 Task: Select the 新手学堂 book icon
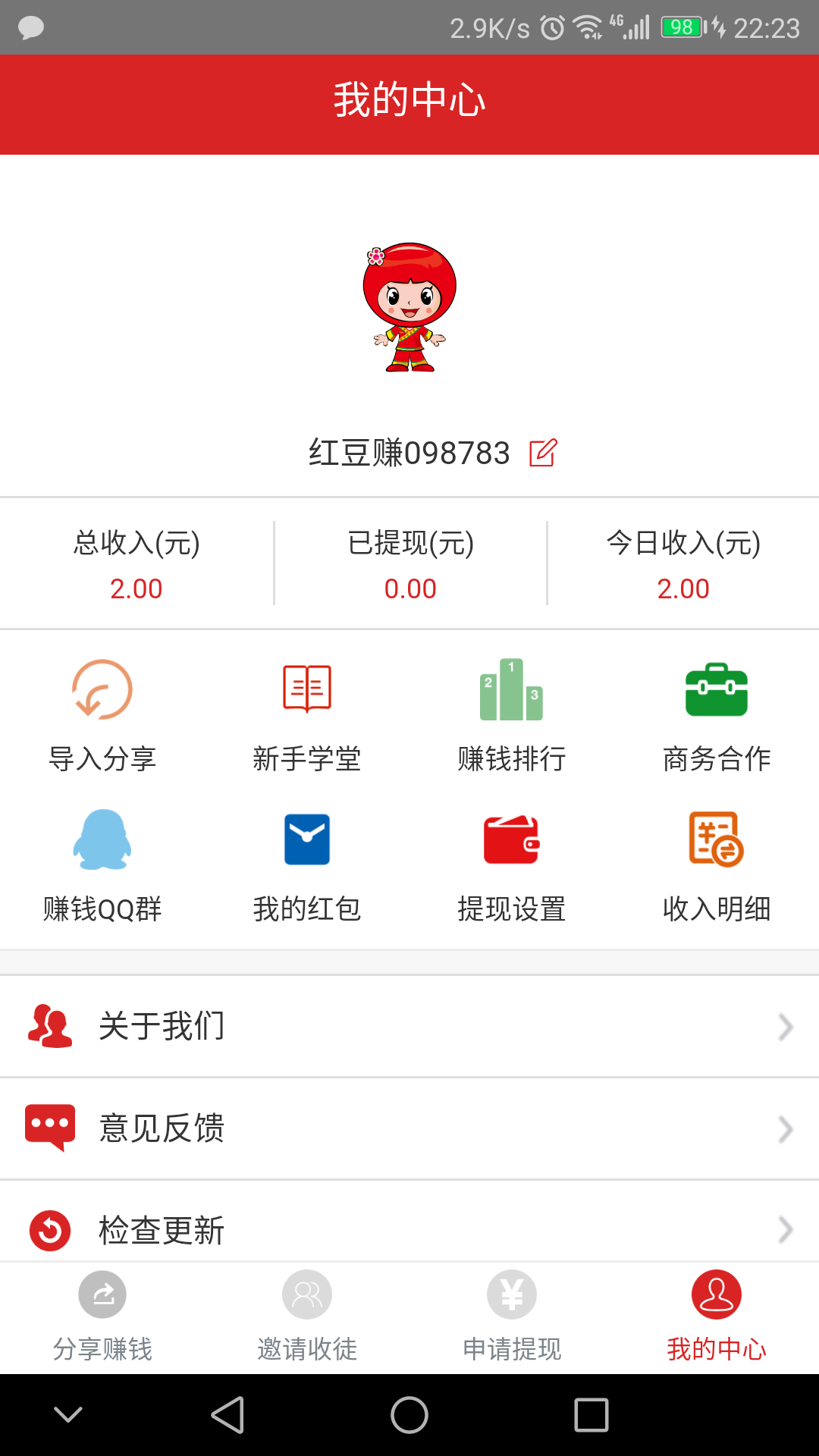click(x=307, y=689)
